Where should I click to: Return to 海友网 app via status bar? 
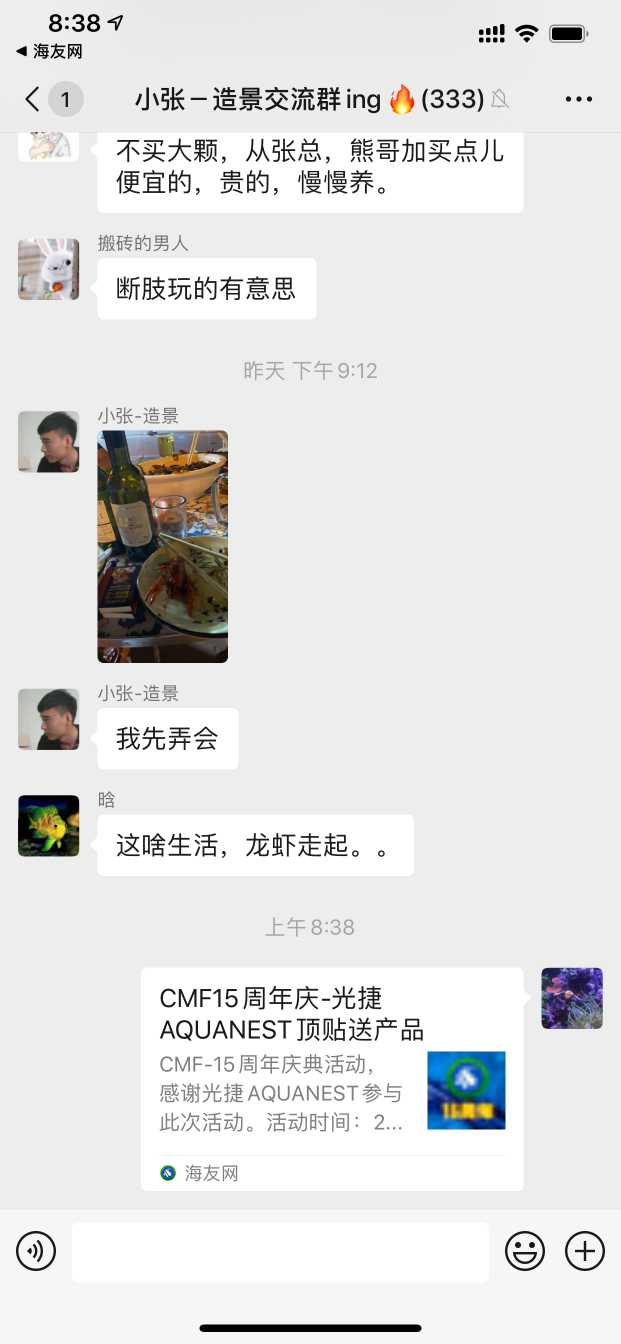click(x=50, y=52)
